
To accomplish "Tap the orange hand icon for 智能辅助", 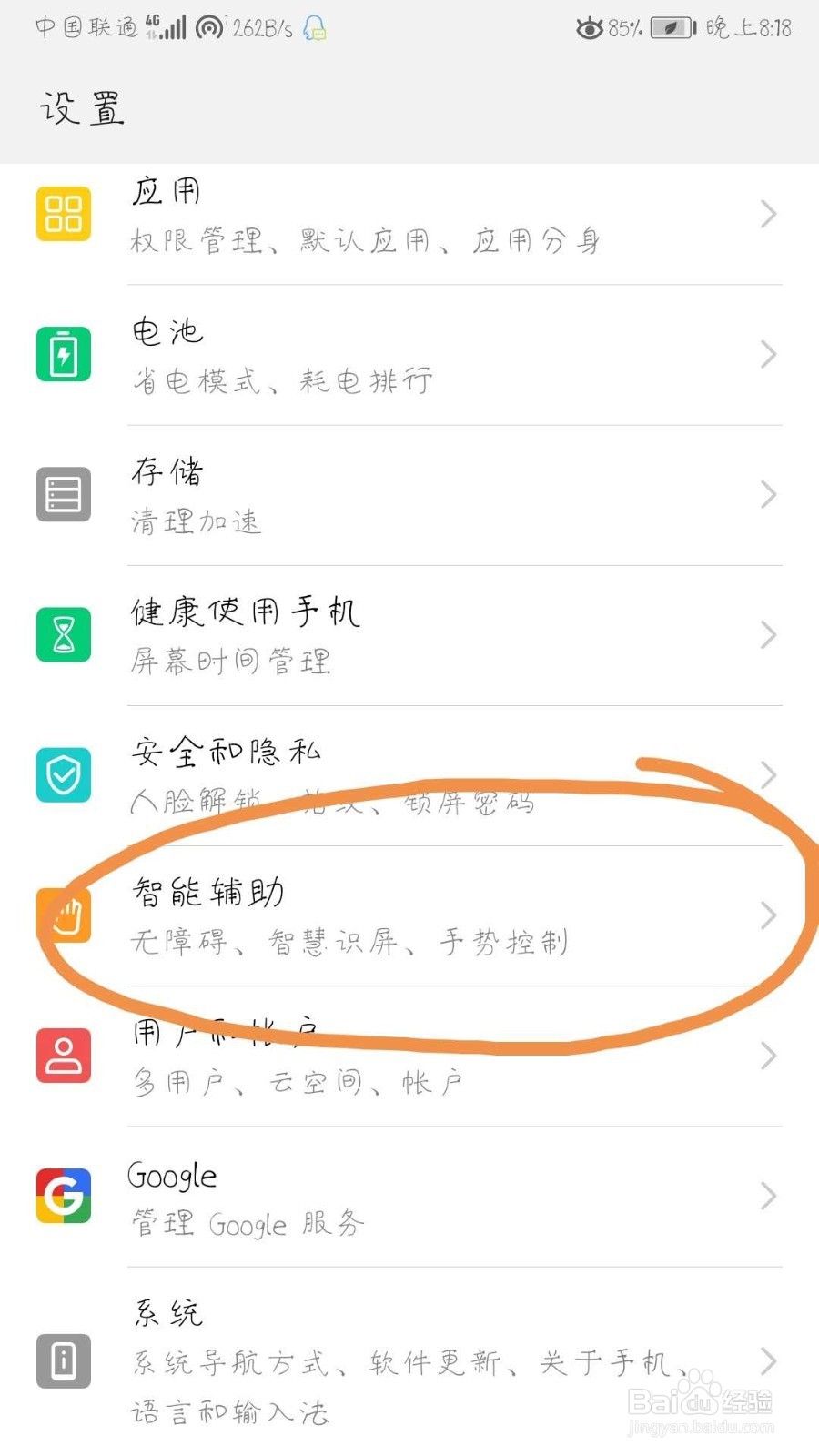I will [63, 916].
